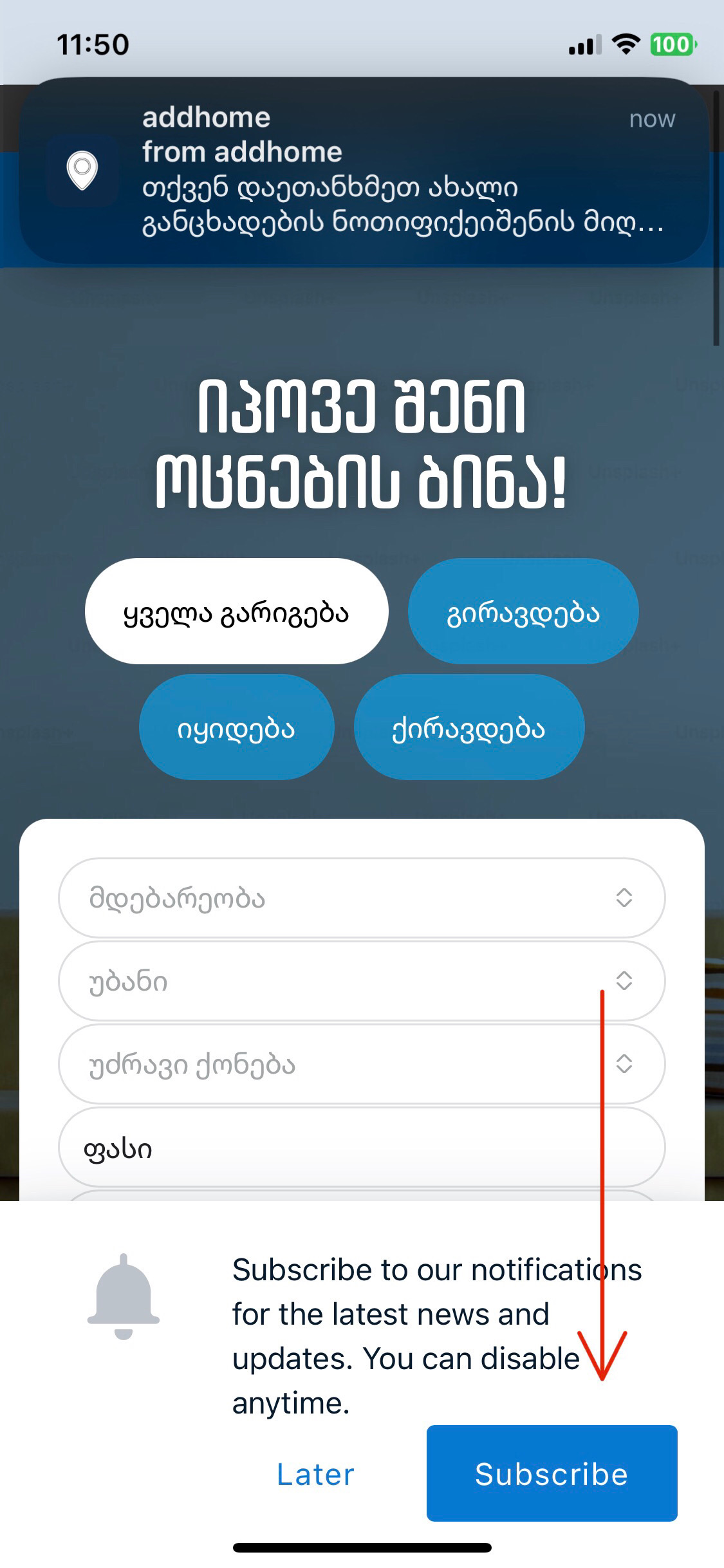The image size is (724, 1568).
Task: Select the ყველა გარიგება filter
Action: click(x=236, y=611)
